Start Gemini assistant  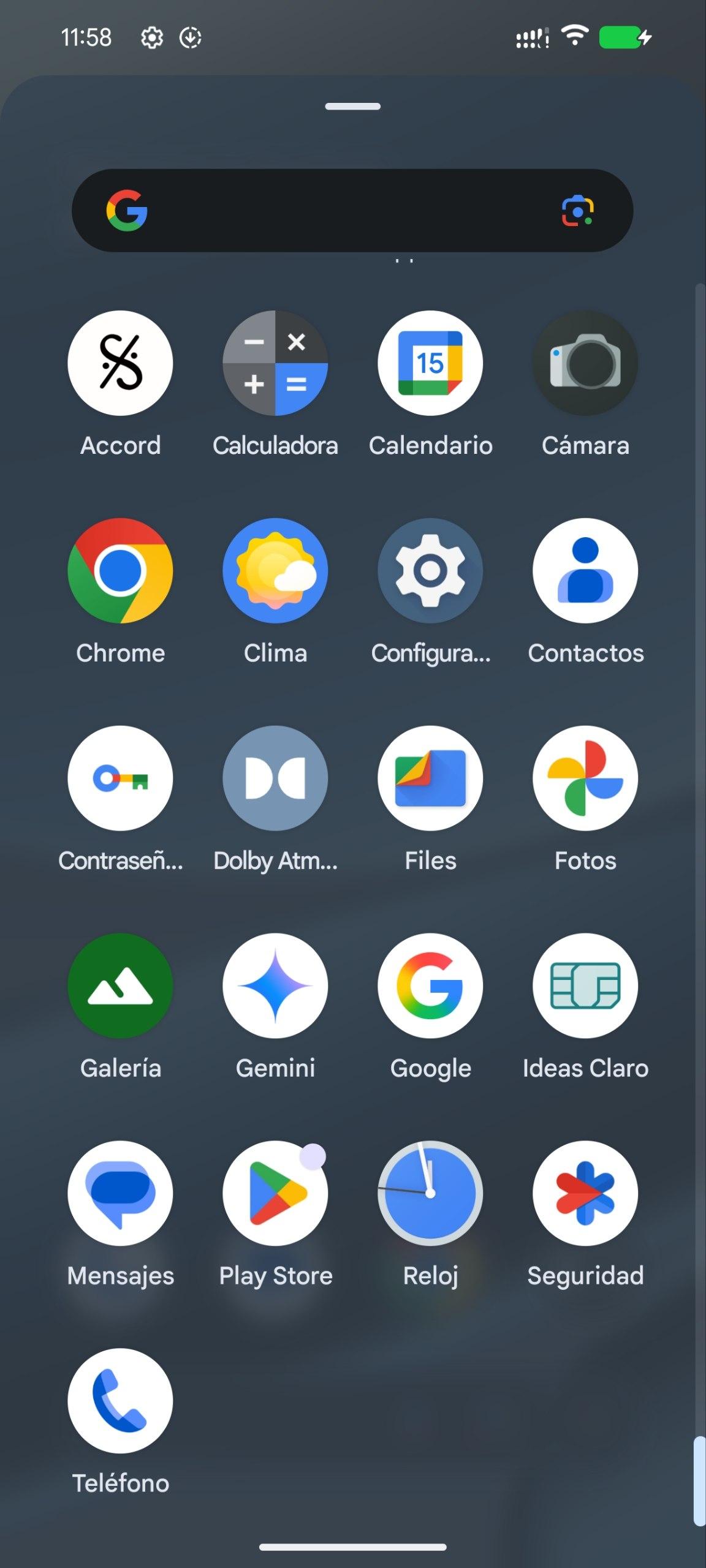point(275,986)
